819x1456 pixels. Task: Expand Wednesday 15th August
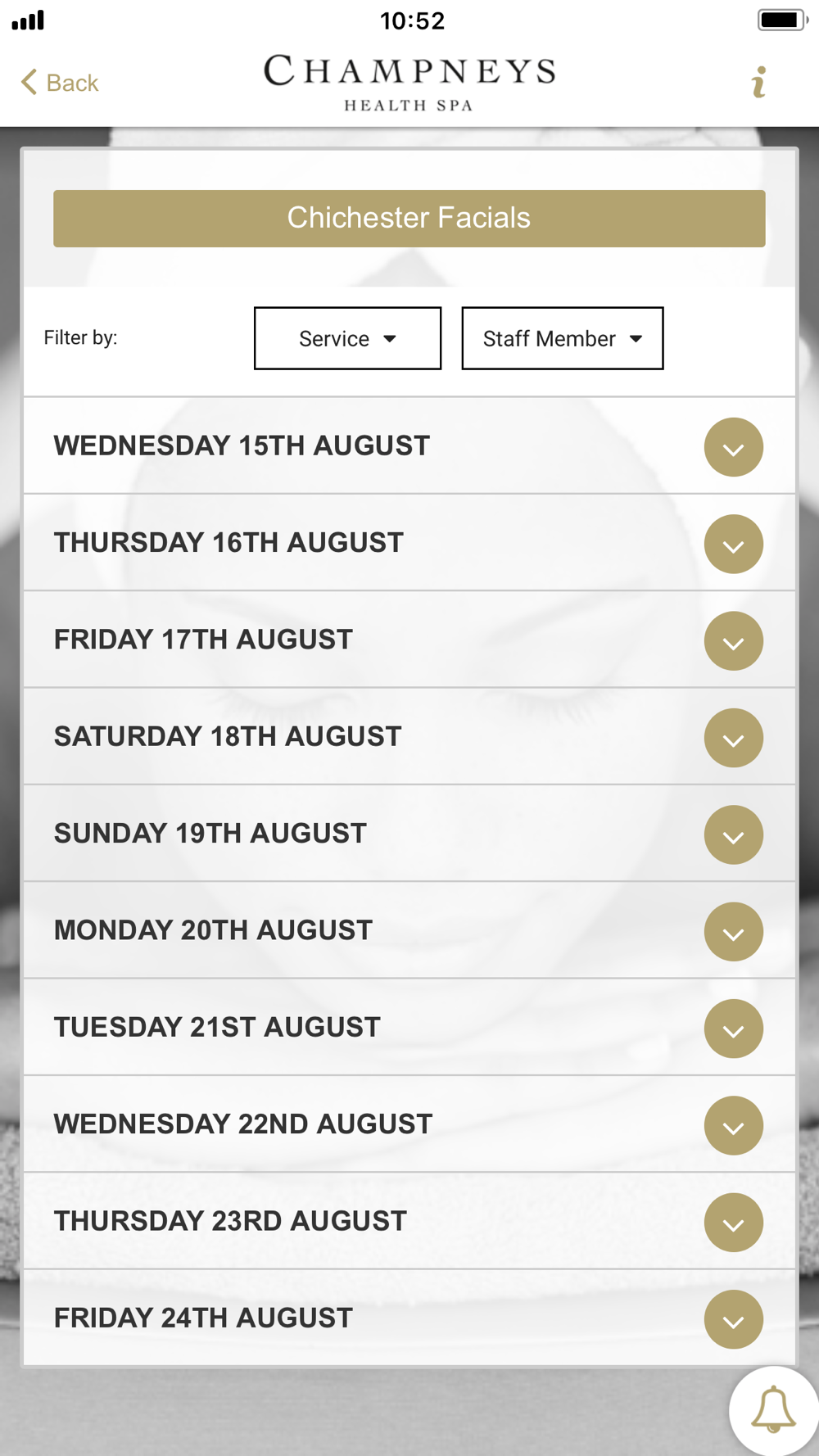pos(734,447)
